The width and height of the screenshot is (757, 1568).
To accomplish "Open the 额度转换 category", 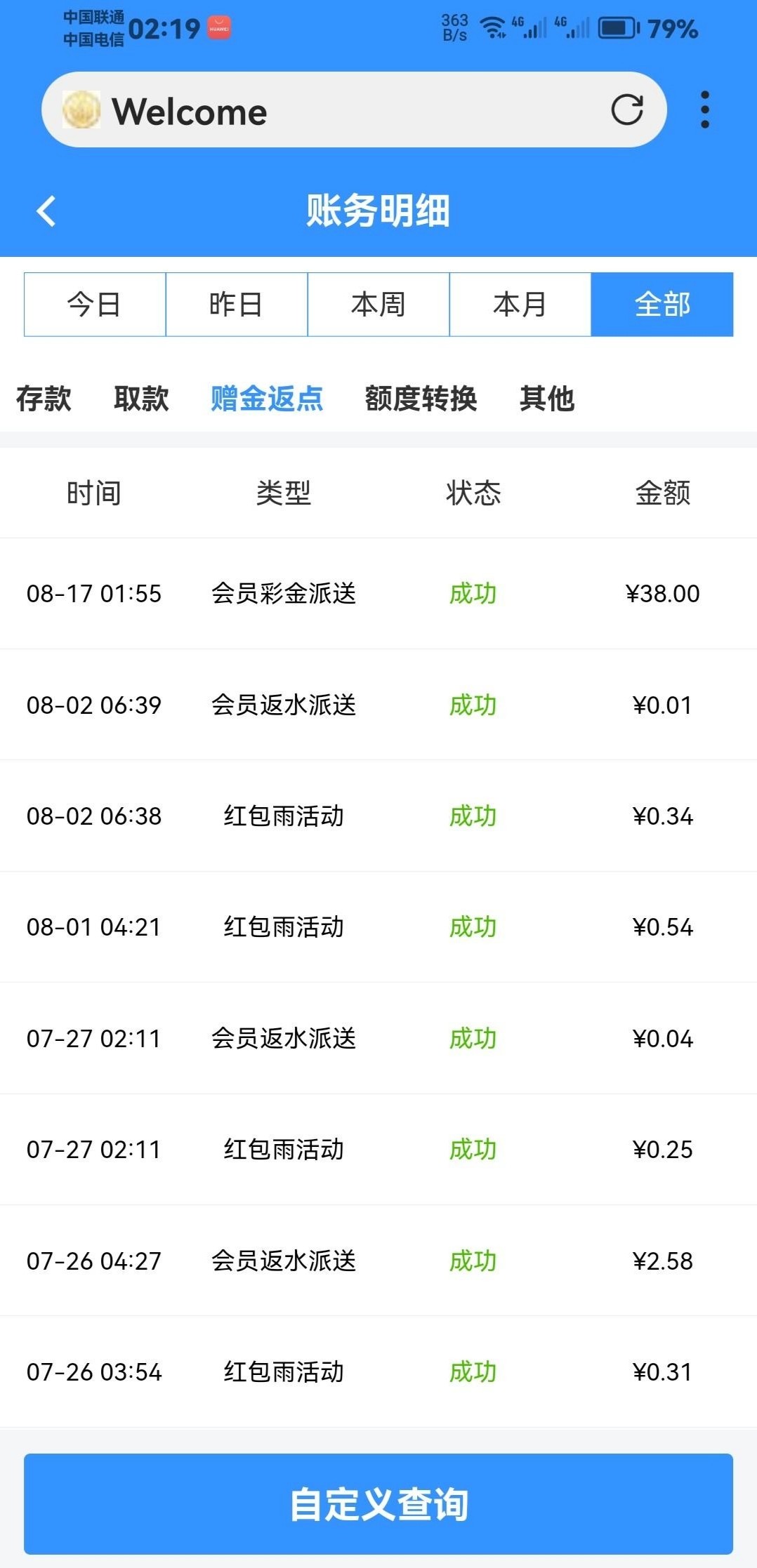I will coord(421,399).
